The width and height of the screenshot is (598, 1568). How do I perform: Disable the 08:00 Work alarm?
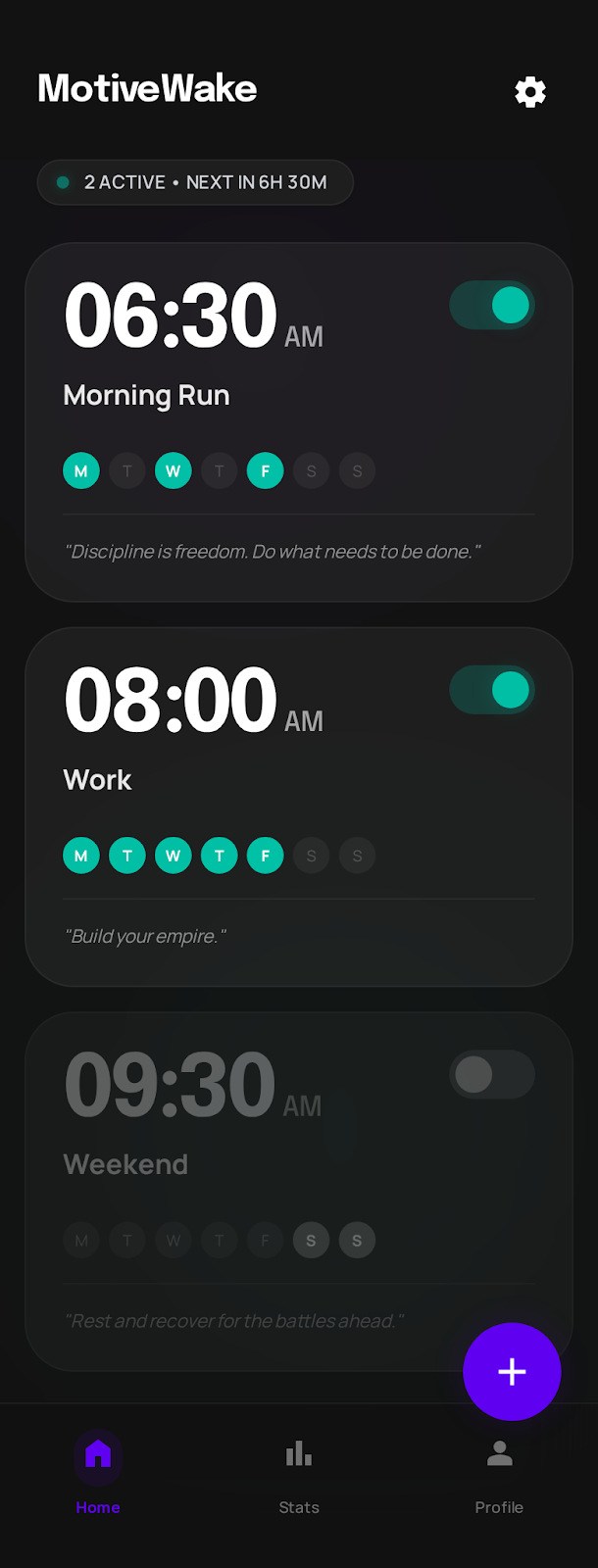click(x=492, y=690)
